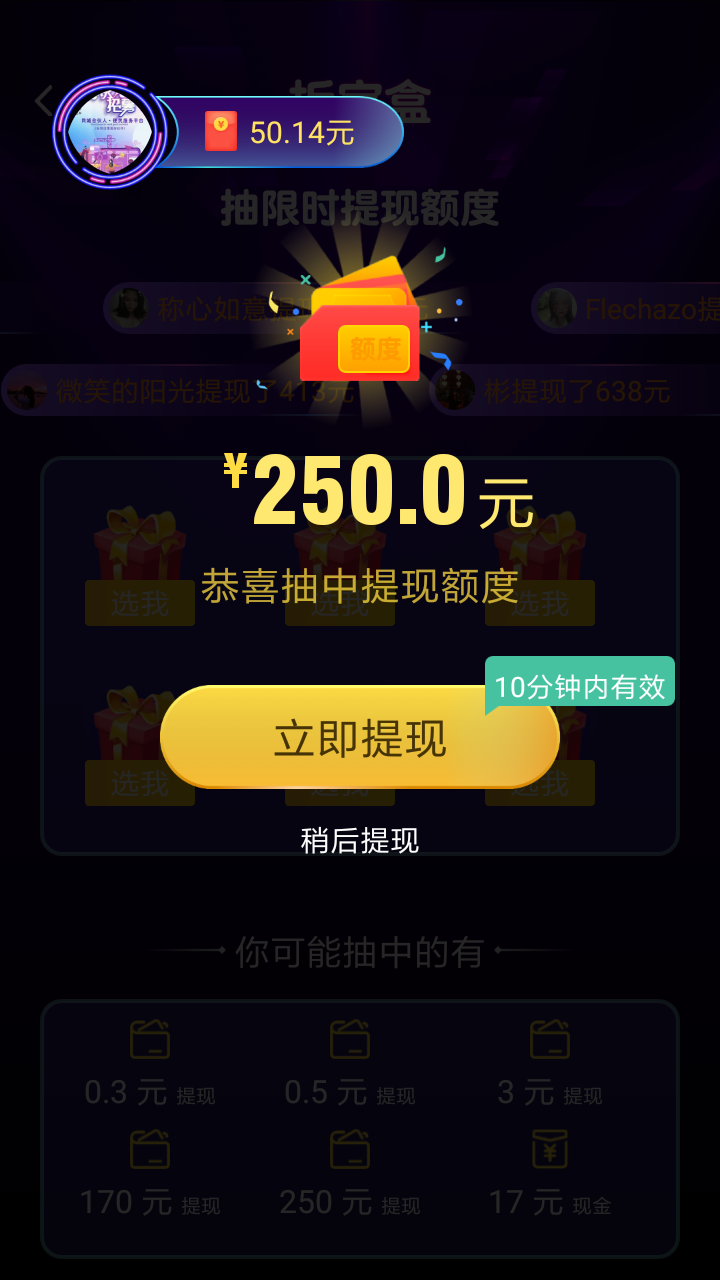The height and width of the screenshot is (1280, 720).
Task: Choose 稍后提现 to withdraw later
Action: pos(360,840)
